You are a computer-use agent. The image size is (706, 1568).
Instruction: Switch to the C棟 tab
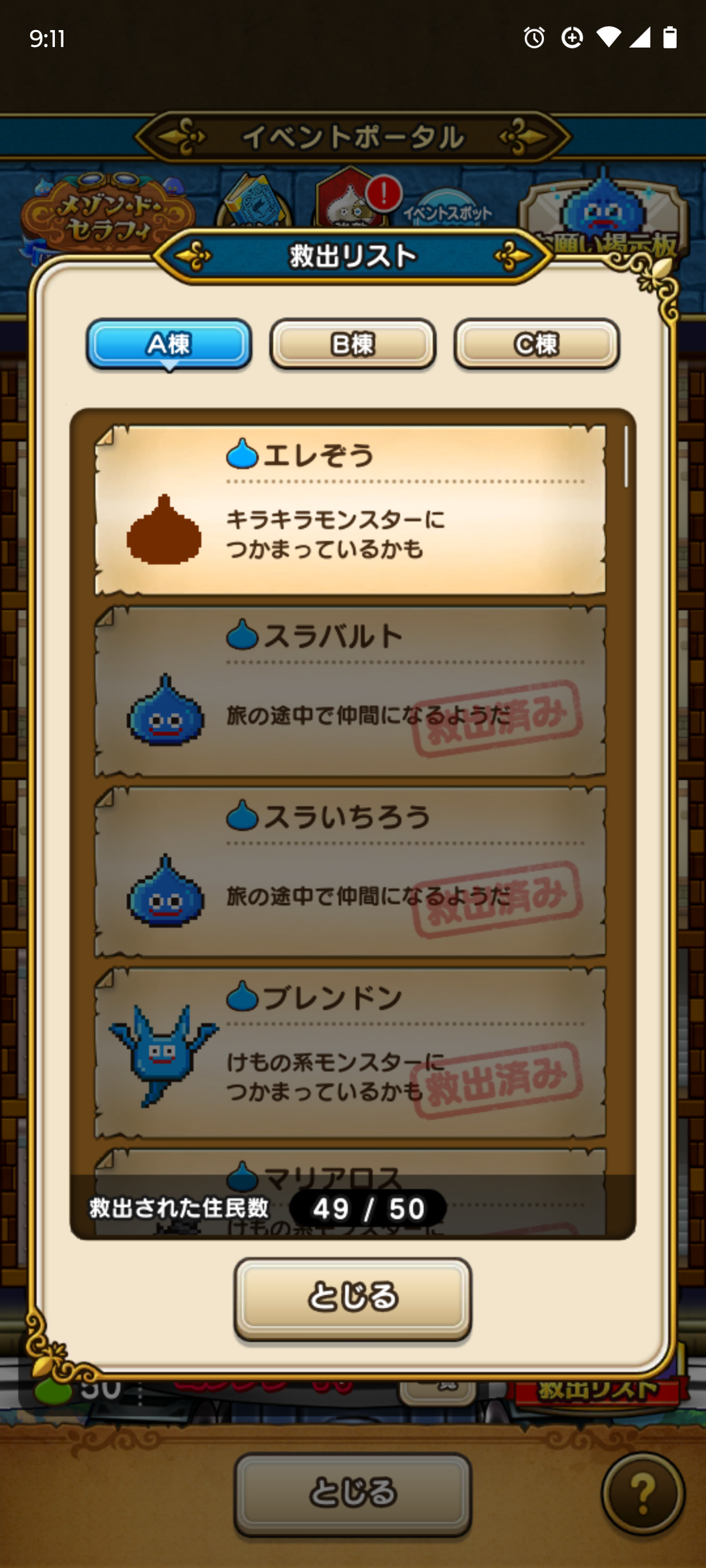[537, 344]
